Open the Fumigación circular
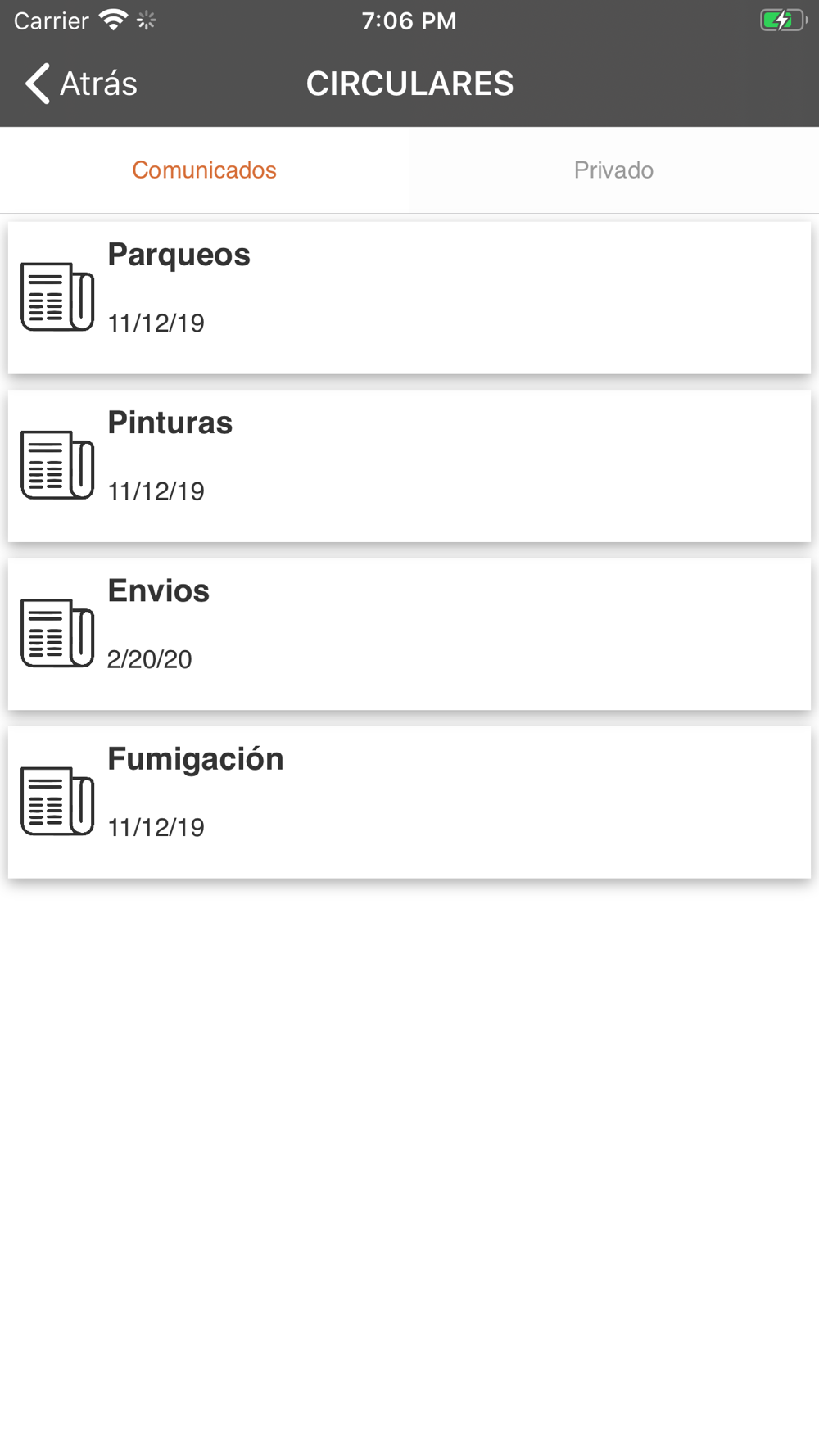819x1456 pixels. pyautogui.click(x=409, y=802)
